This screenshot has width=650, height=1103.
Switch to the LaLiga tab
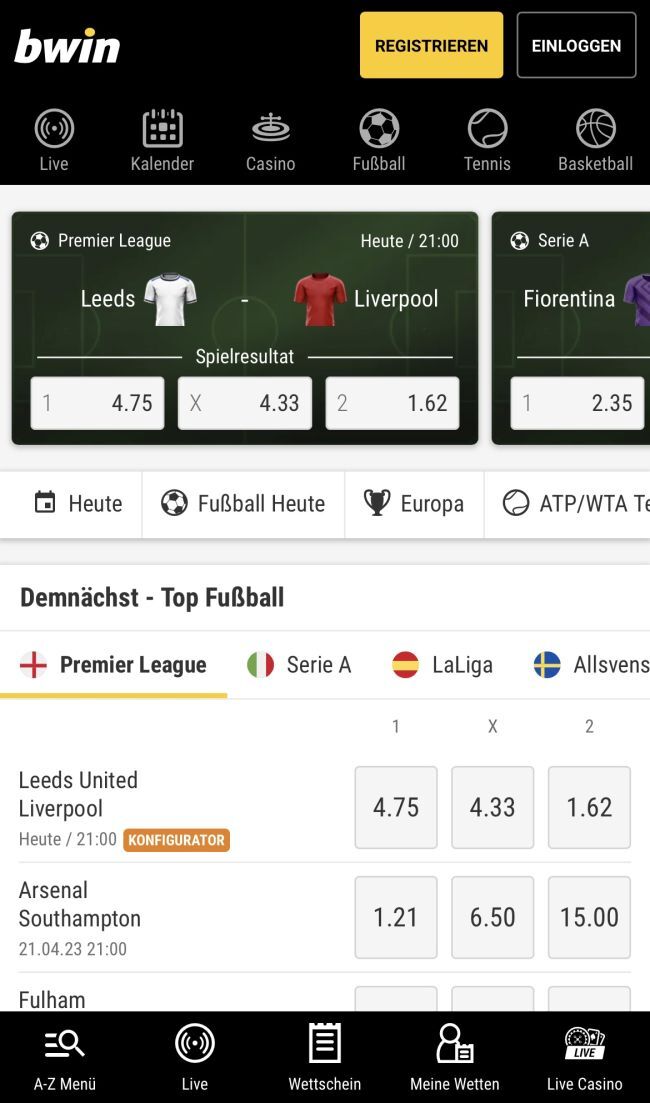(442, 665)
